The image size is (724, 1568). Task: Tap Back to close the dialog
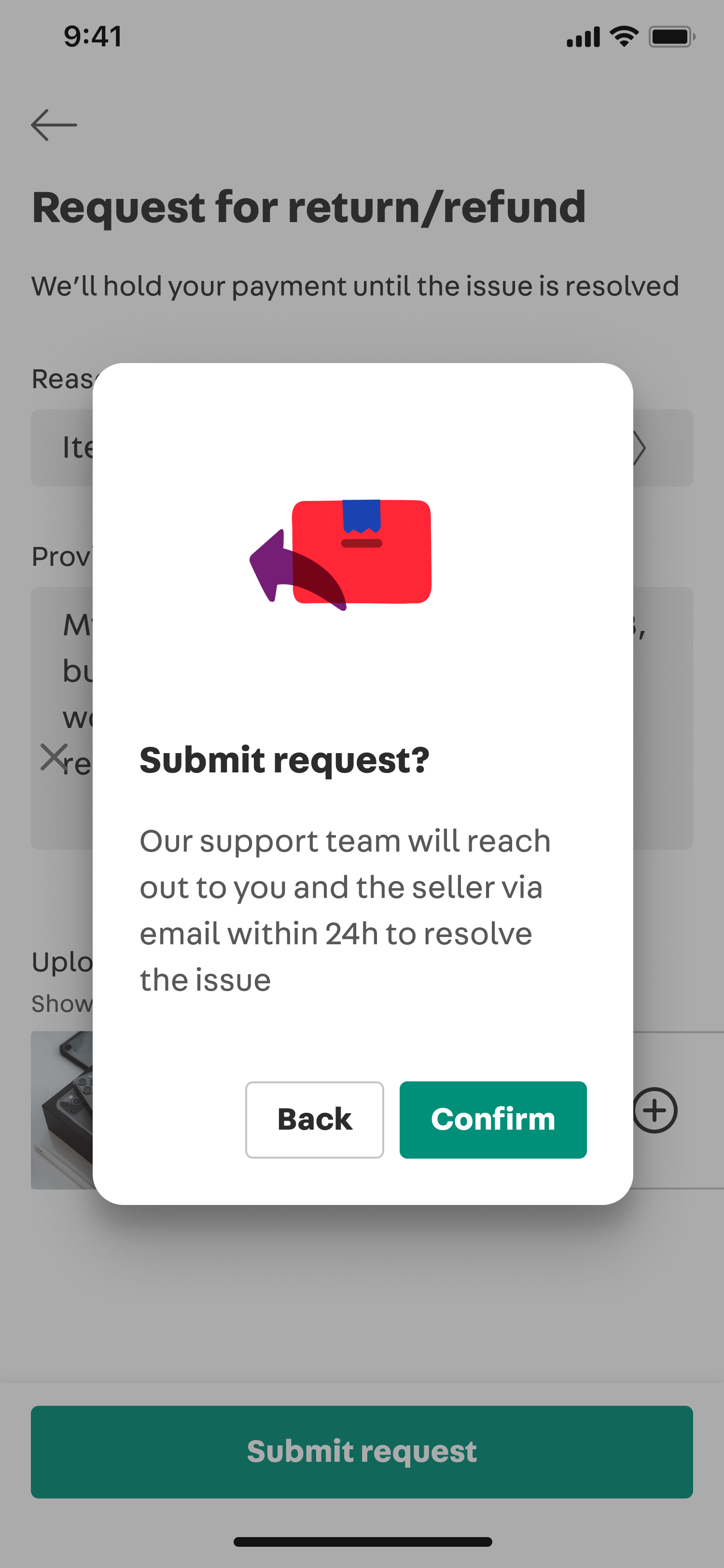tap(315, 1120)
